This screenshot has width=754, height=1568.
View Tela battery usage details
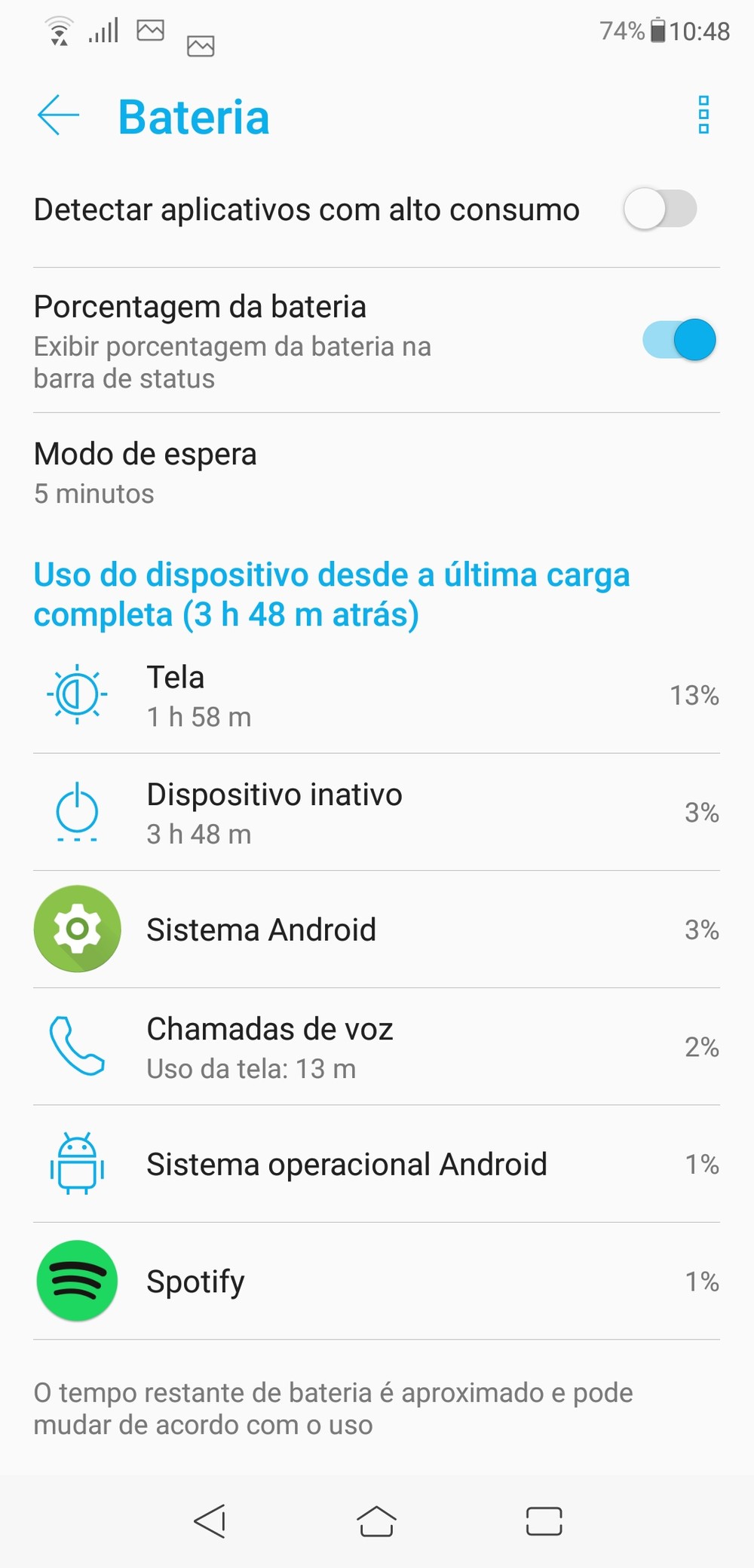point(376,695)
